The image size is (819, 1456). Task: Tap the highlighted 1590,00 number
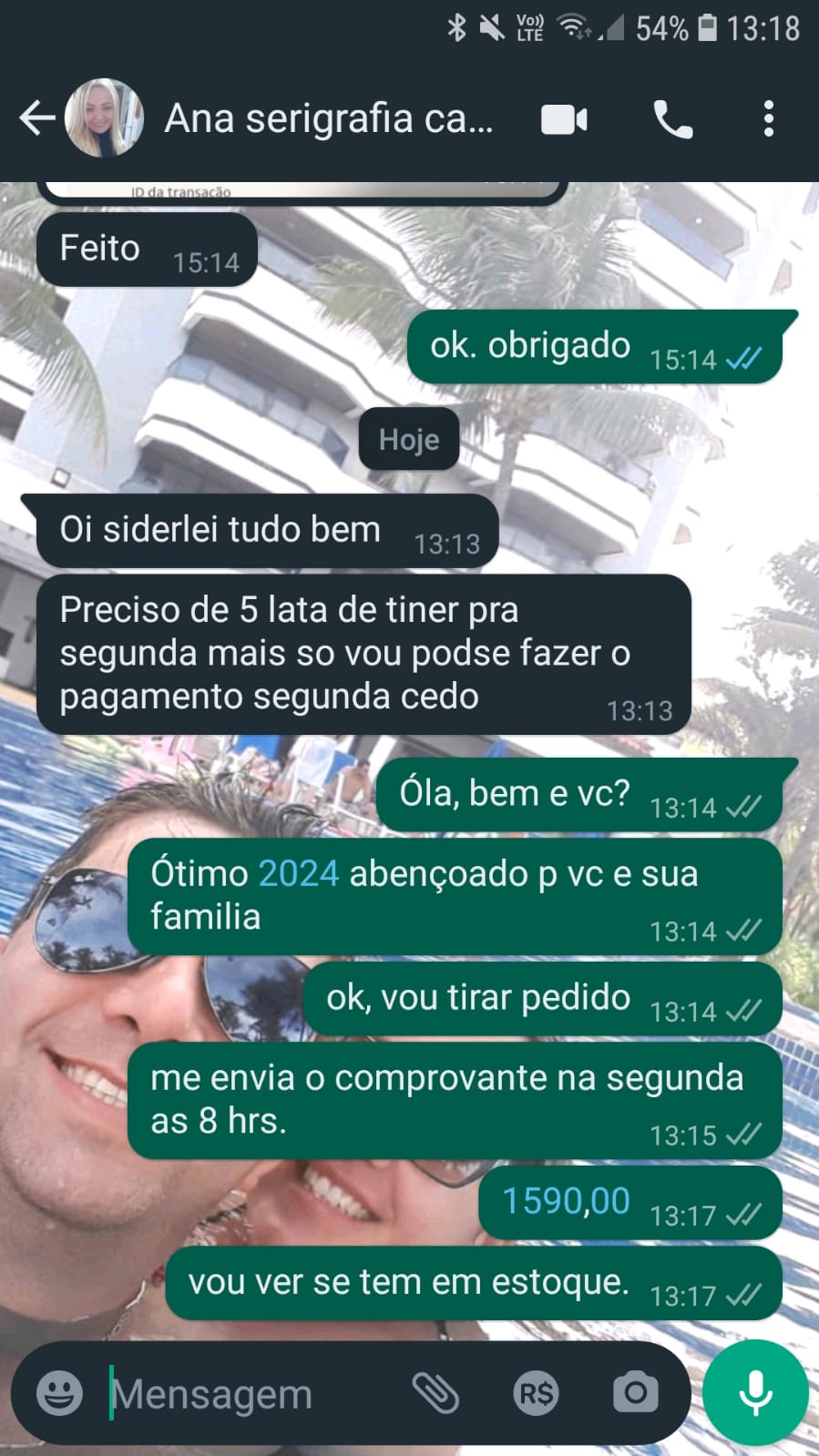pyautogui.click(x=566, y=1201)
